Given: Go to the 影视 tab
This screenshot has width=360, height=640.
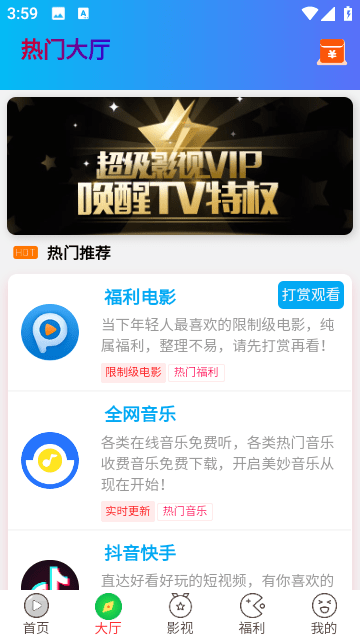Looking at the screenshot, I should coord(180,614).
